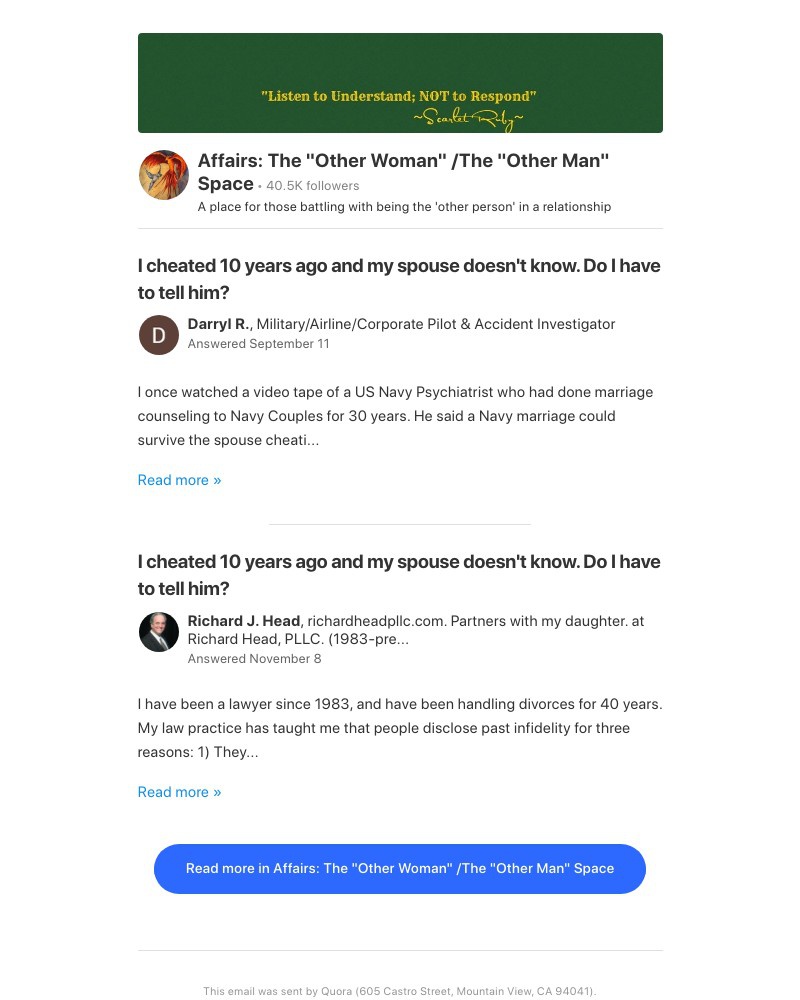Click Read more in Affairs space button

(400, 869)
